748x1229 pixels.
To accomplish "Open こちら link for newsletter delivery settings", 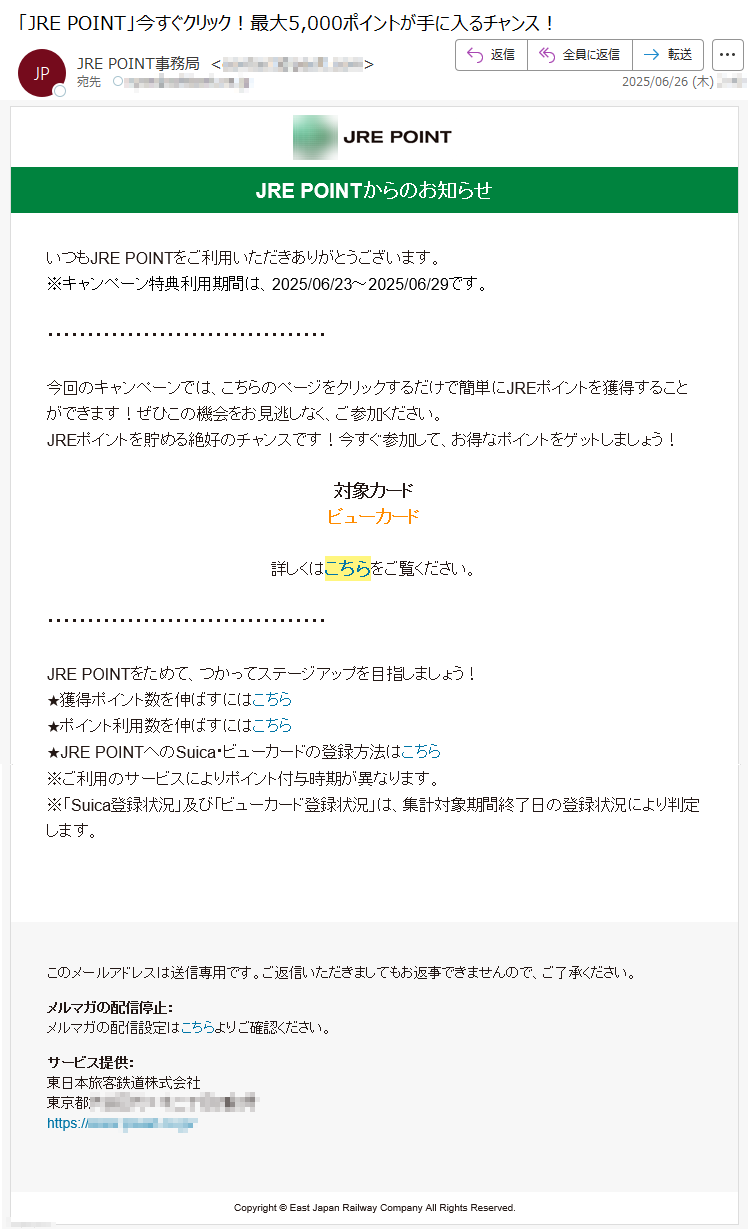I will [198, 1027].
